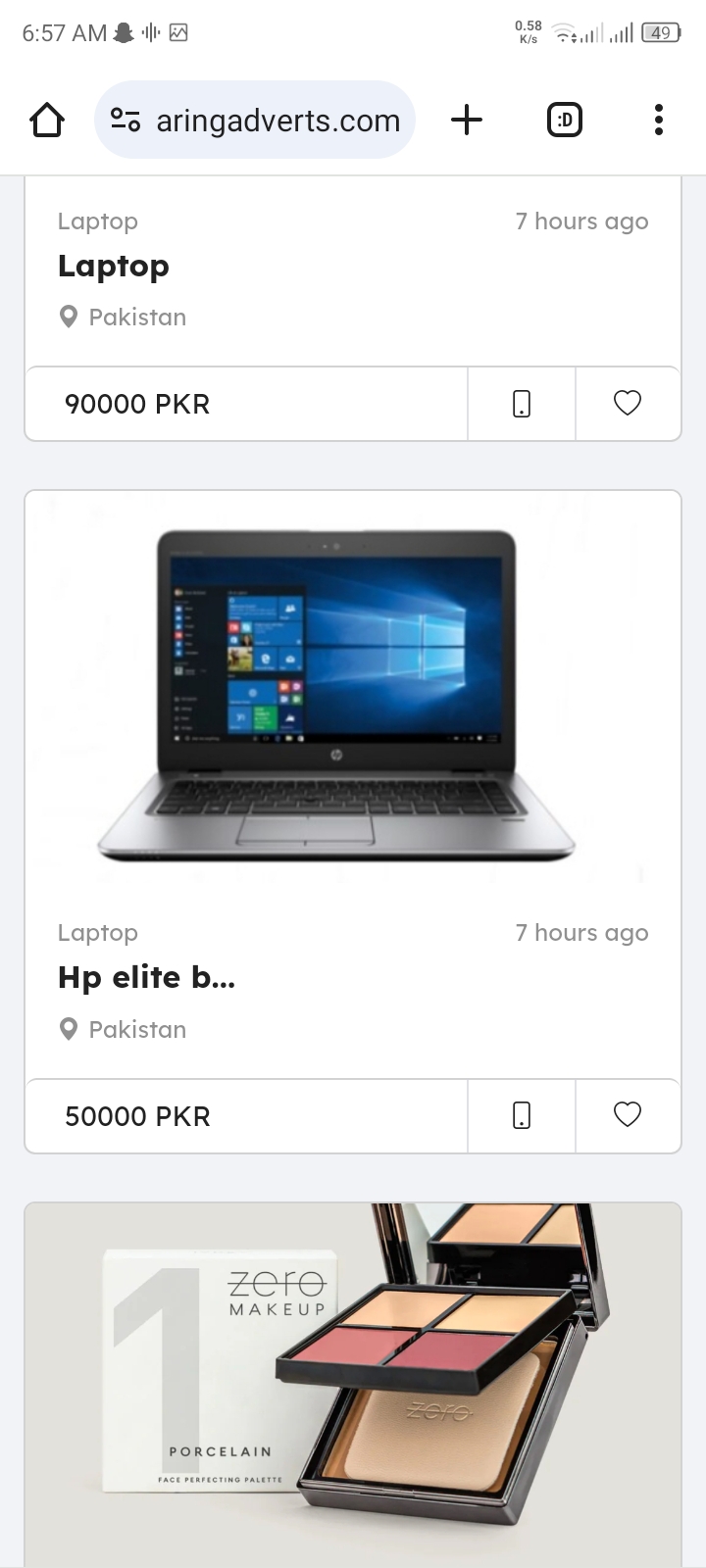Go to the browser home page

pos(46,121)
